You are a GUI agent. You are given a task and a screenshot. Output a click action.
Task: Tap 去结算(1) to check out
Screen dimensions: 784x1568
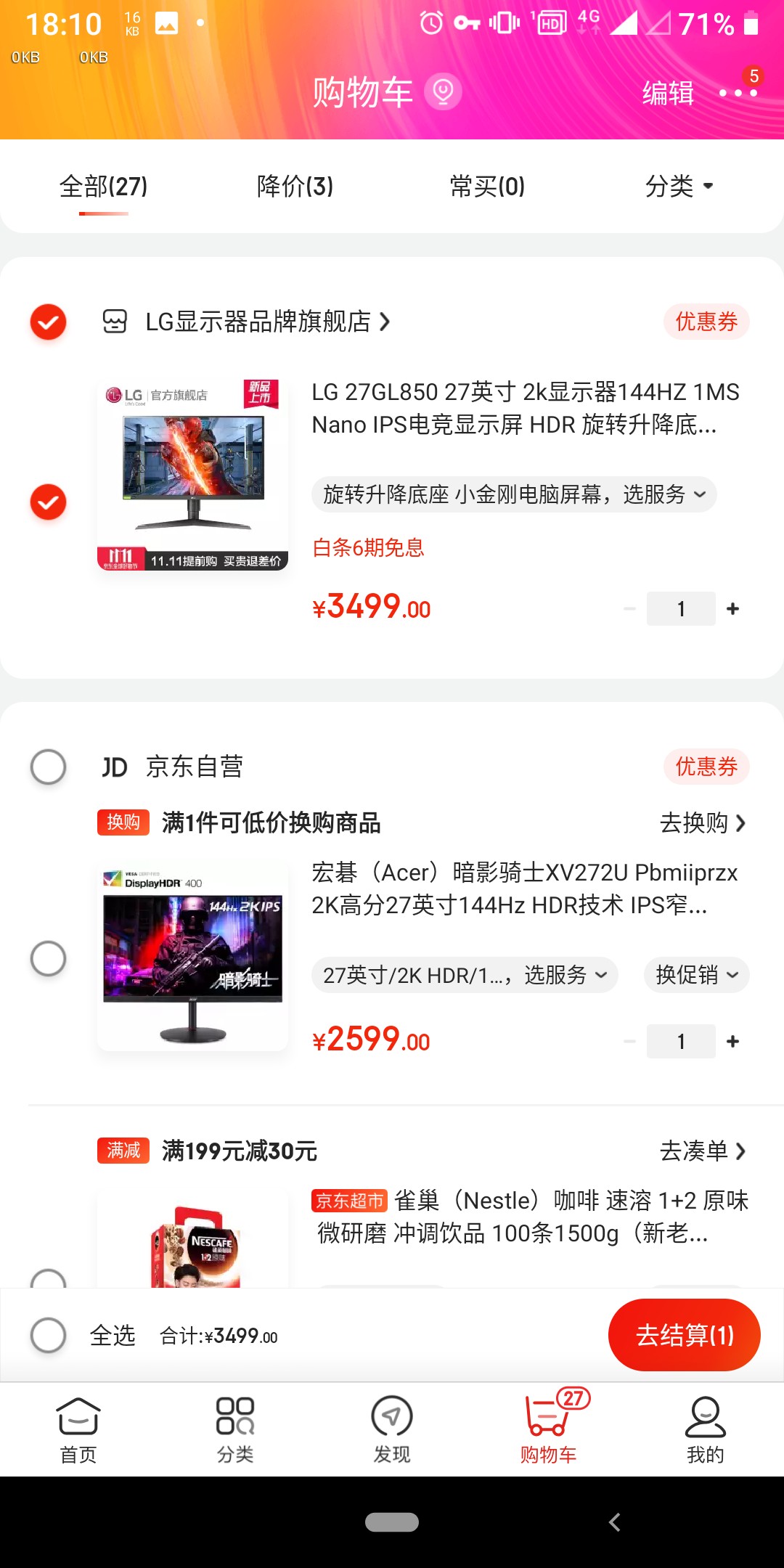[684, 1335]
